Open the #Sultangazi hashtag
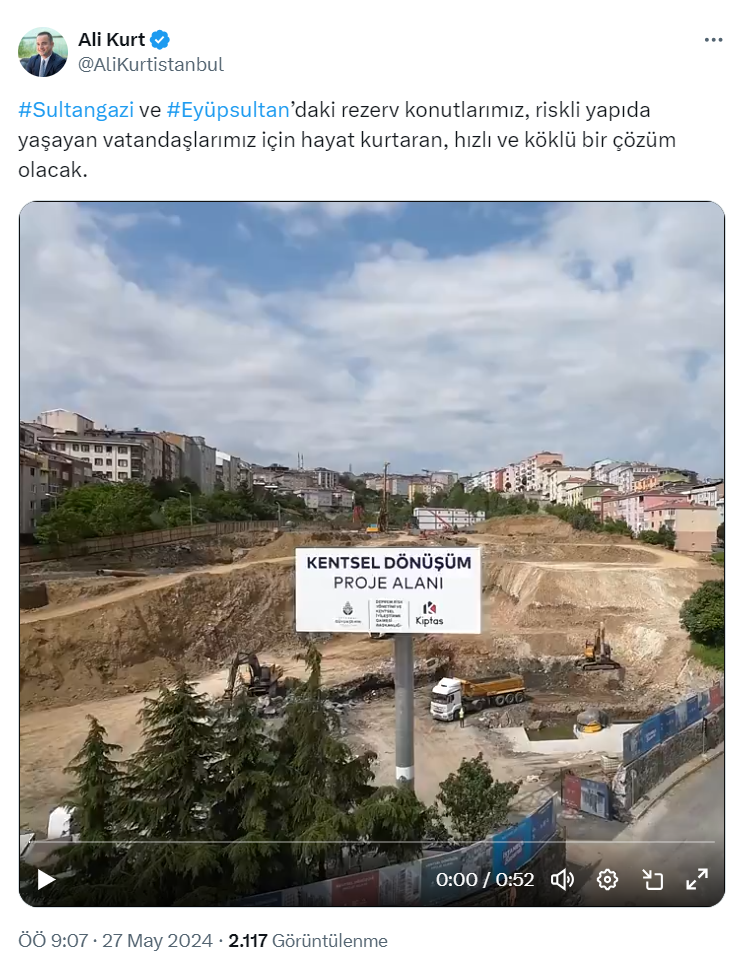The height and width of the screenshot is (966, 743). (x=76, y=110)
